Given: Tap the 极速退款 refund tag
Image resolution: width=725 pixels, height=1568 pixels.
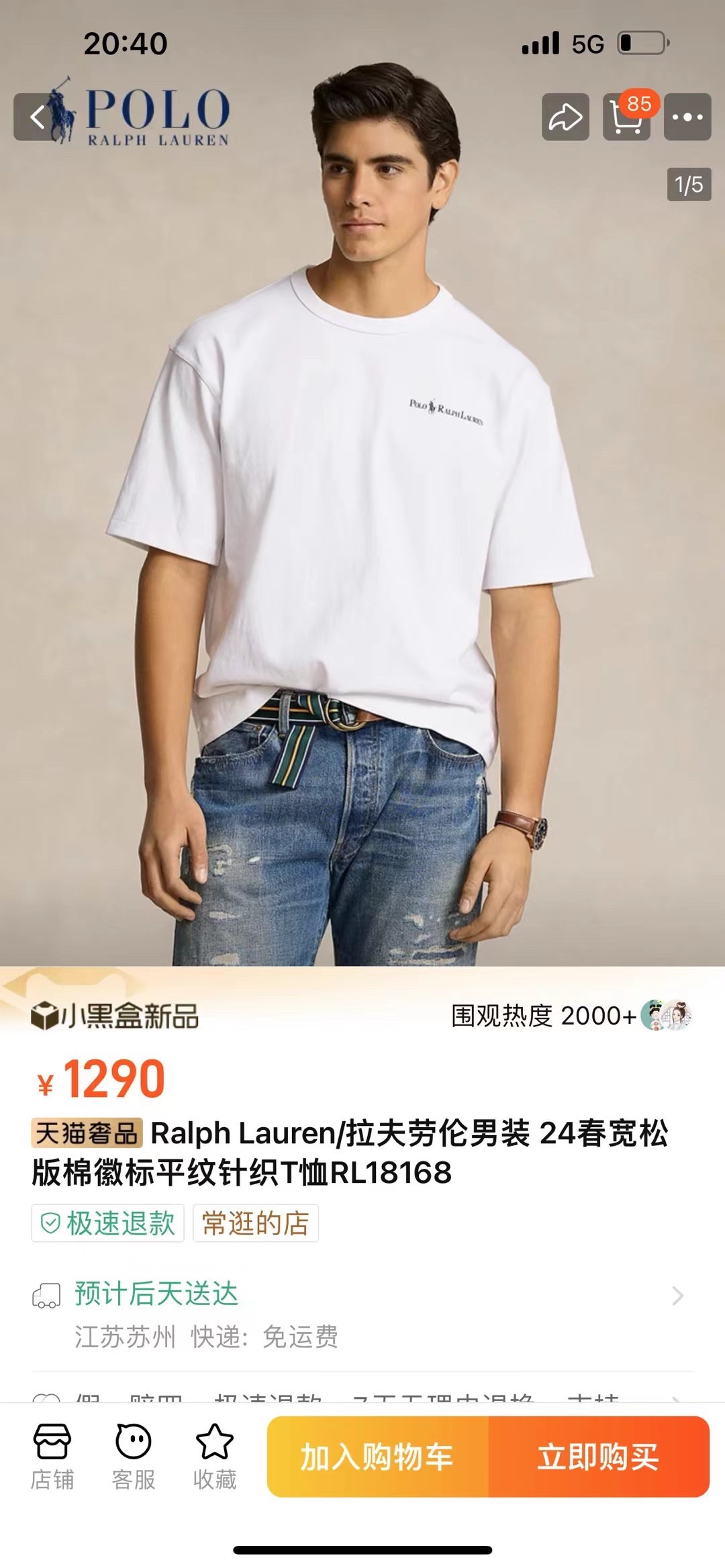Looking at the screenshot, I should pyautogui.click(x=108, y=1223).
